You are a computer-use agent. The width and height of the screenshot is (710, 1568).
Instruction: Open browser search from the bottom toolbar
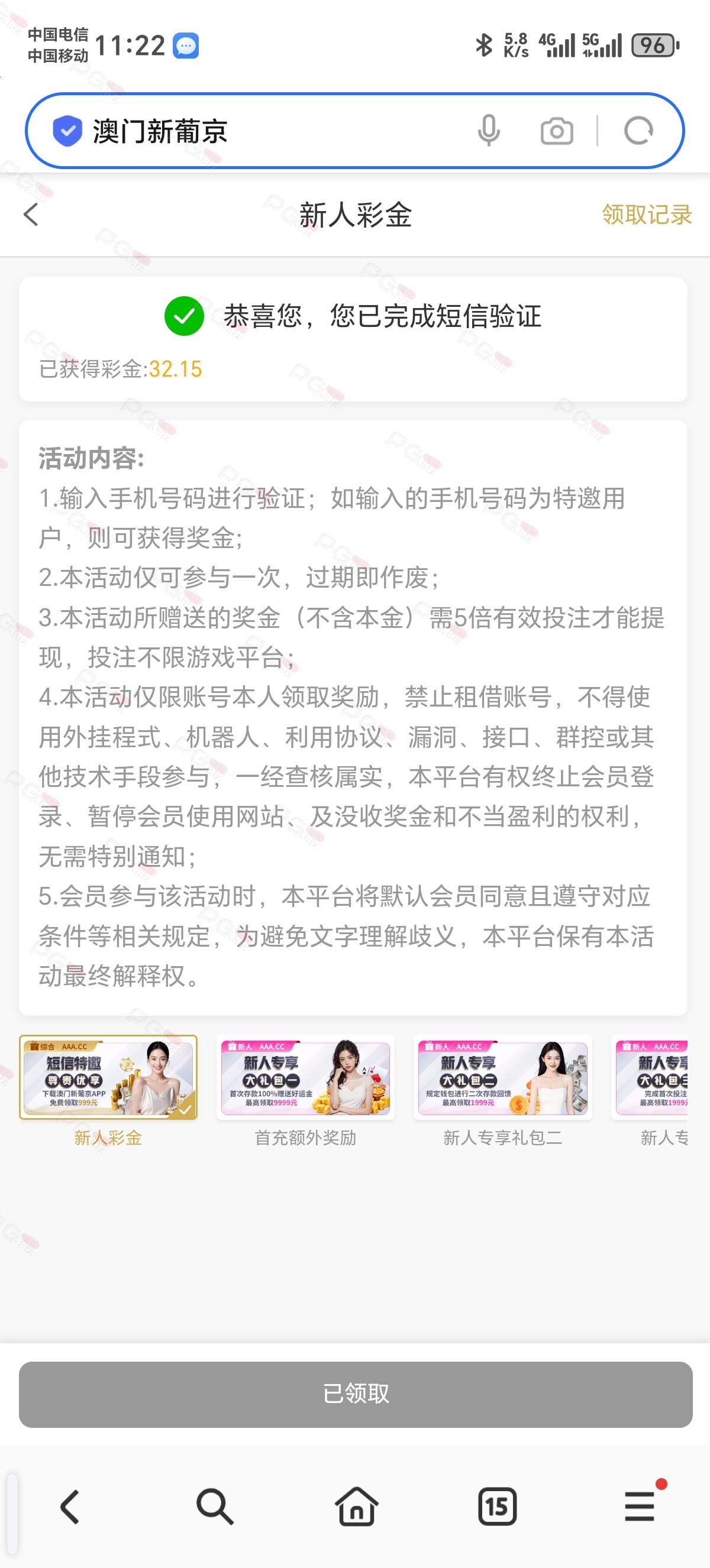(214, 1507)
